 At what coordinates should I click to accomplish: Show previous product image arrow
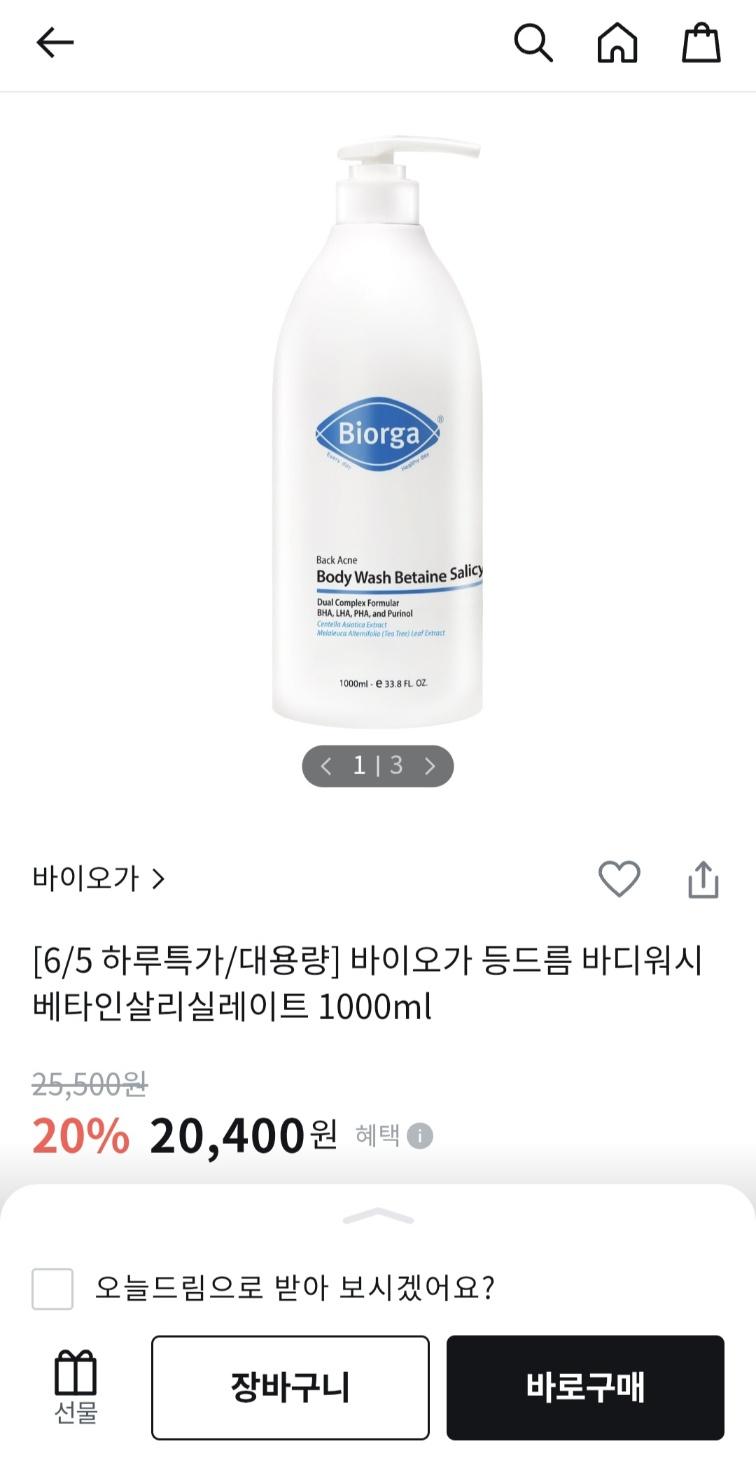[326, 766]
